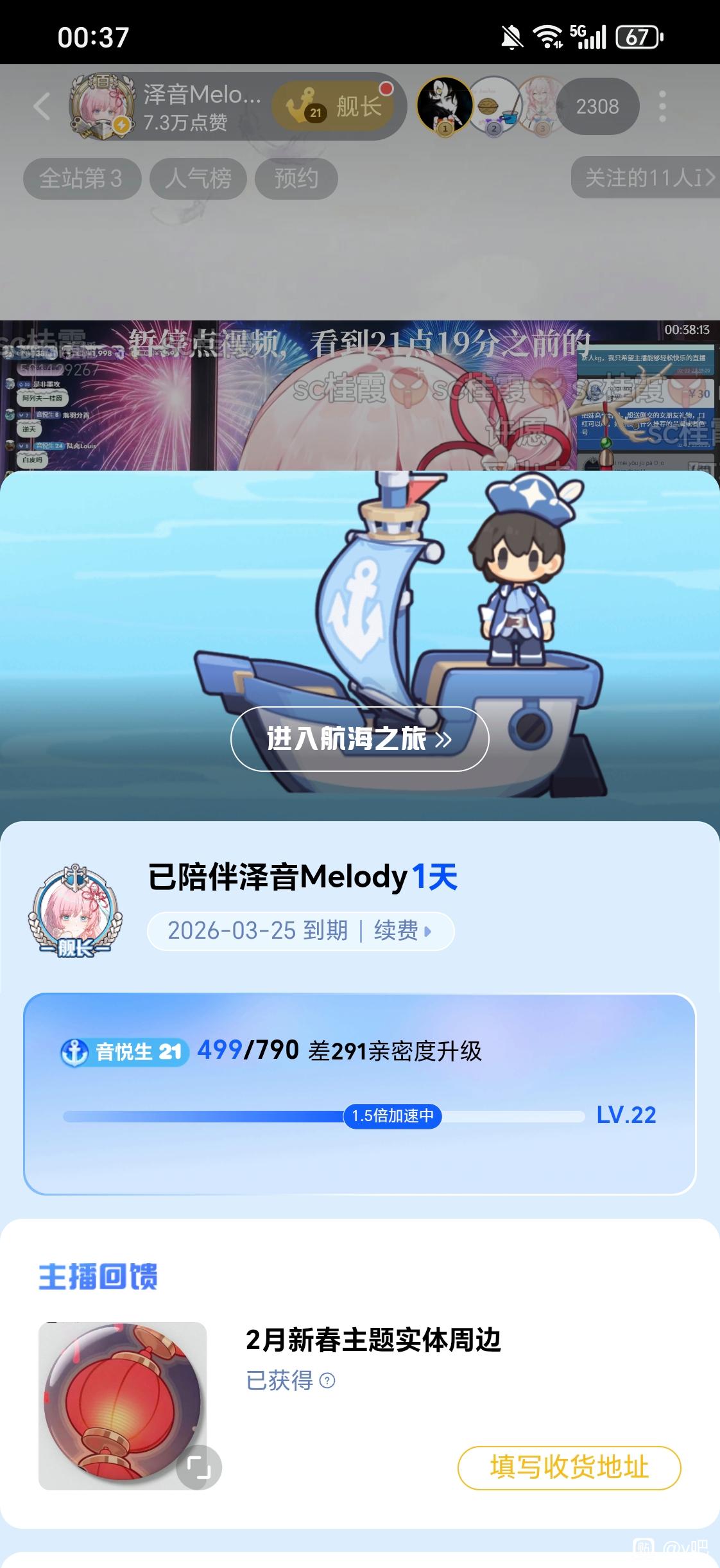Screen dimensions: 720x1568
Task: Tap the 预约 reservation chip
Action: [296, 179]
